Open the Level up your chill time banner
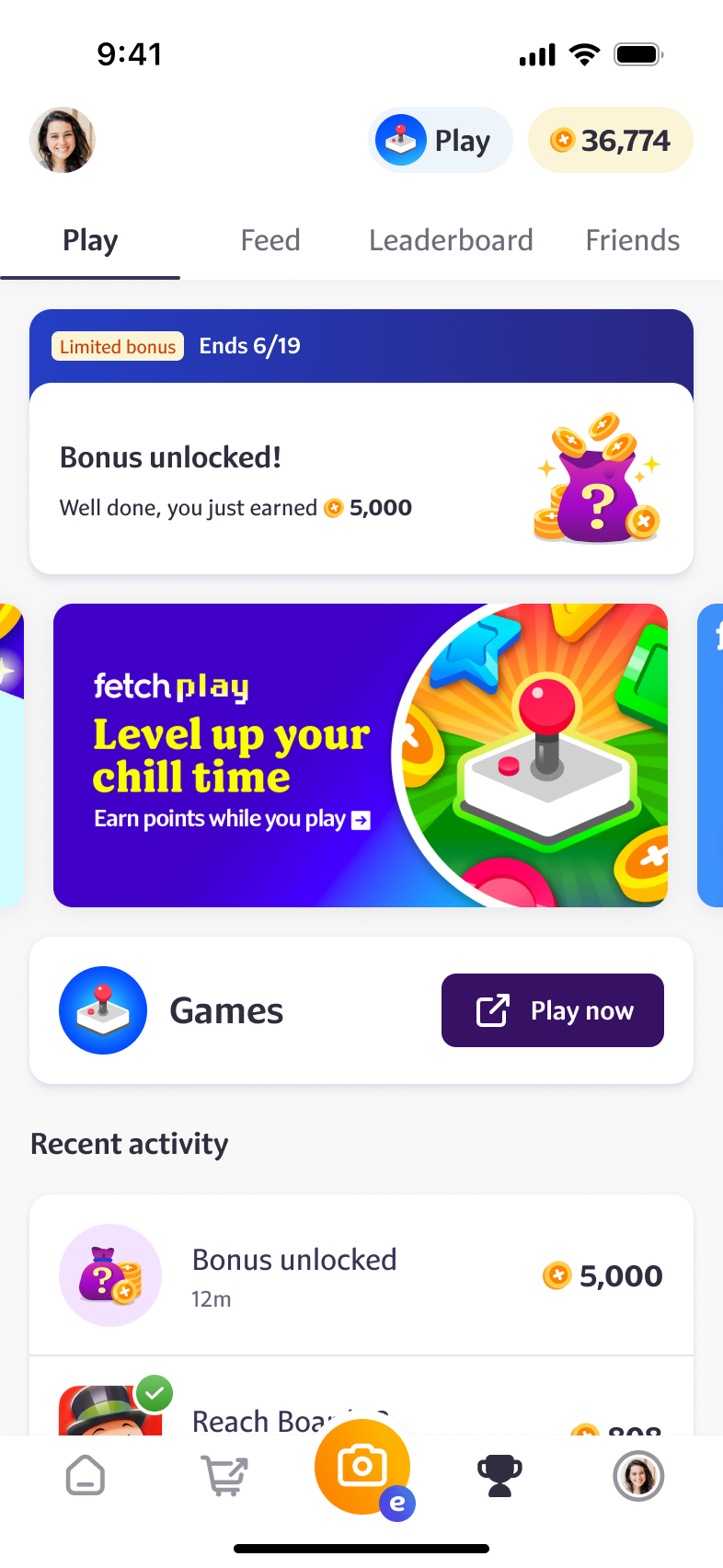The width and height of the screenshot is (723, 1568). coord(361,755)
